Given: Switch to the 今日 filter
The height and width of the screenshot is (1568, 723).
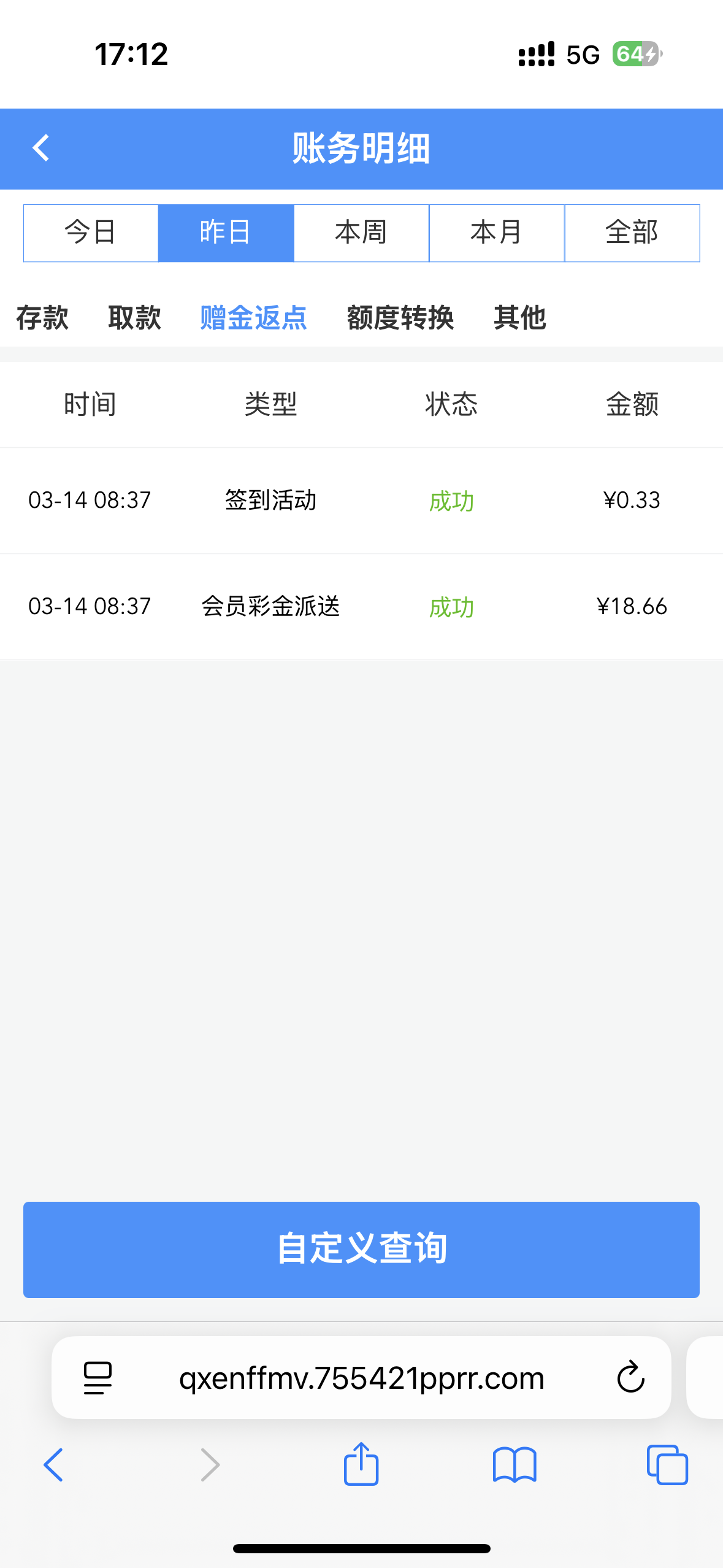Looking at the screenshot, I should [91, 233].
